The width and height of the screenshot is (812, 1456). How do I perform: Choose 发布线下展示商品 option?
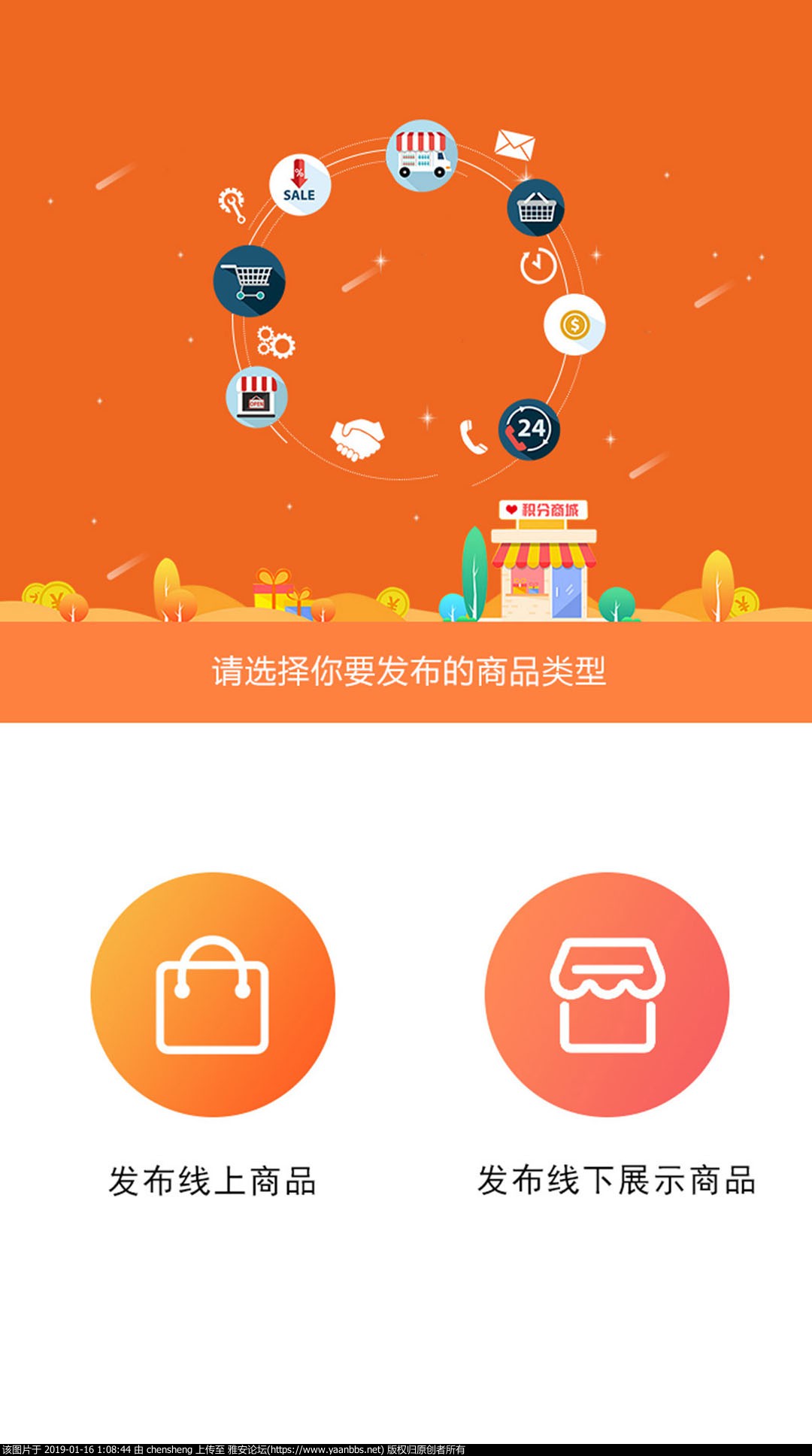607,994
